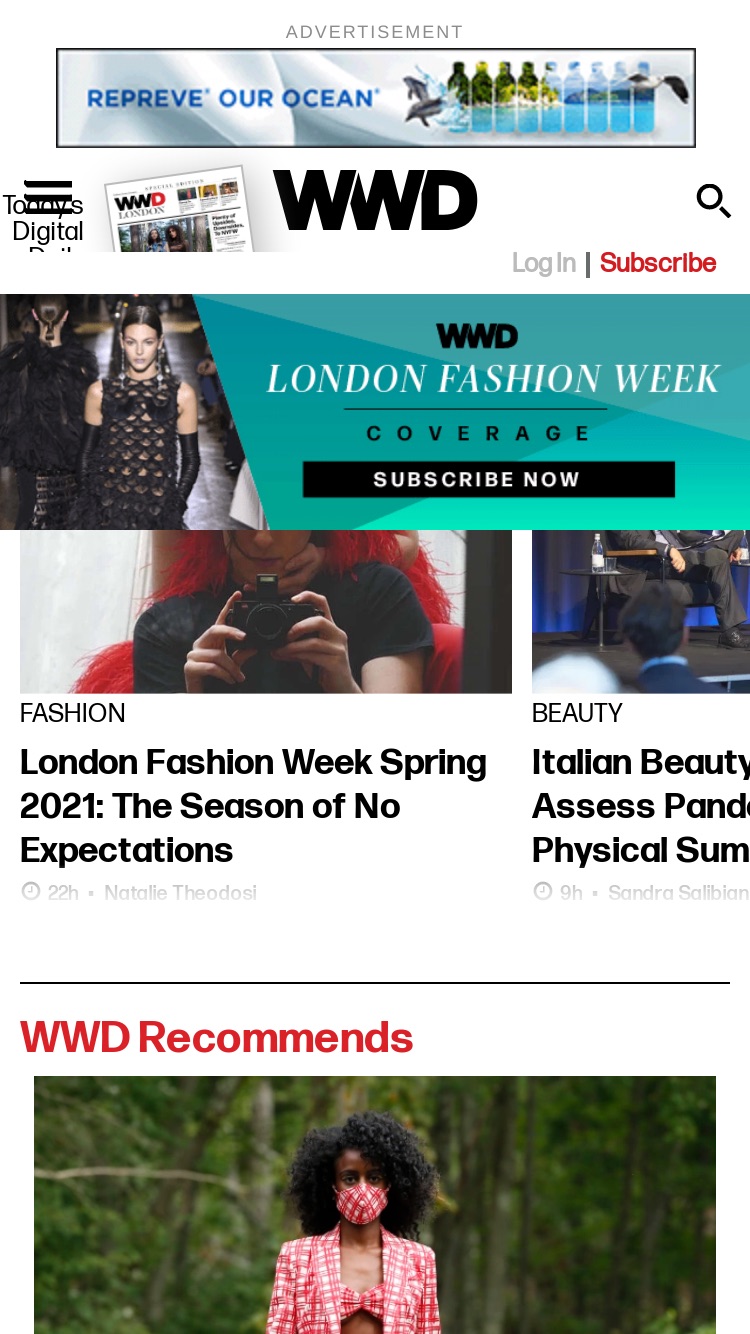Open the Fashion category label
Viewport: 750px width, 1334px height.
[73, 713]
